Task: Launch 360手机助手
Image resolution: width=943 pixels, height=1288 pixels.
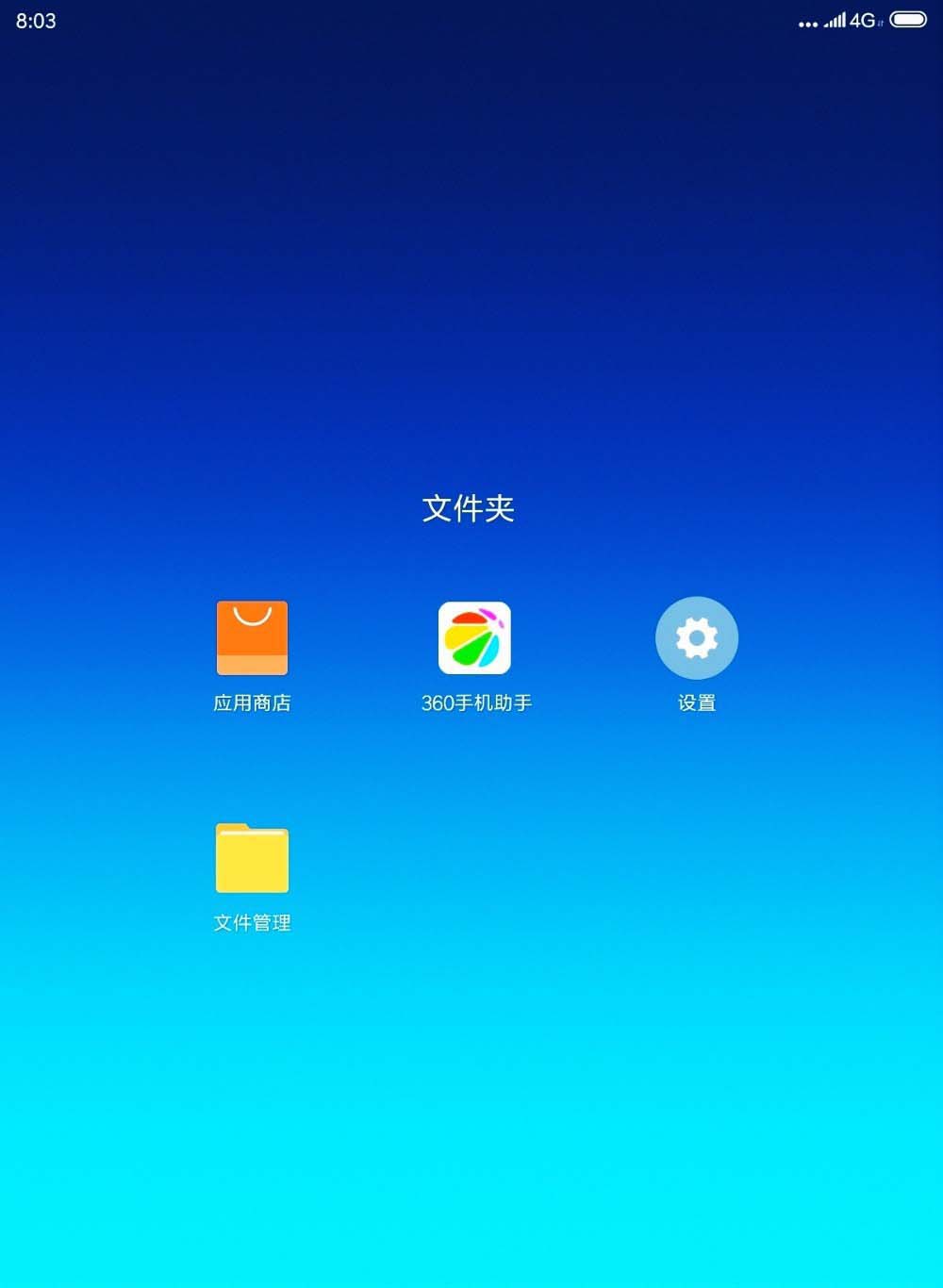Action: (474, 638)
